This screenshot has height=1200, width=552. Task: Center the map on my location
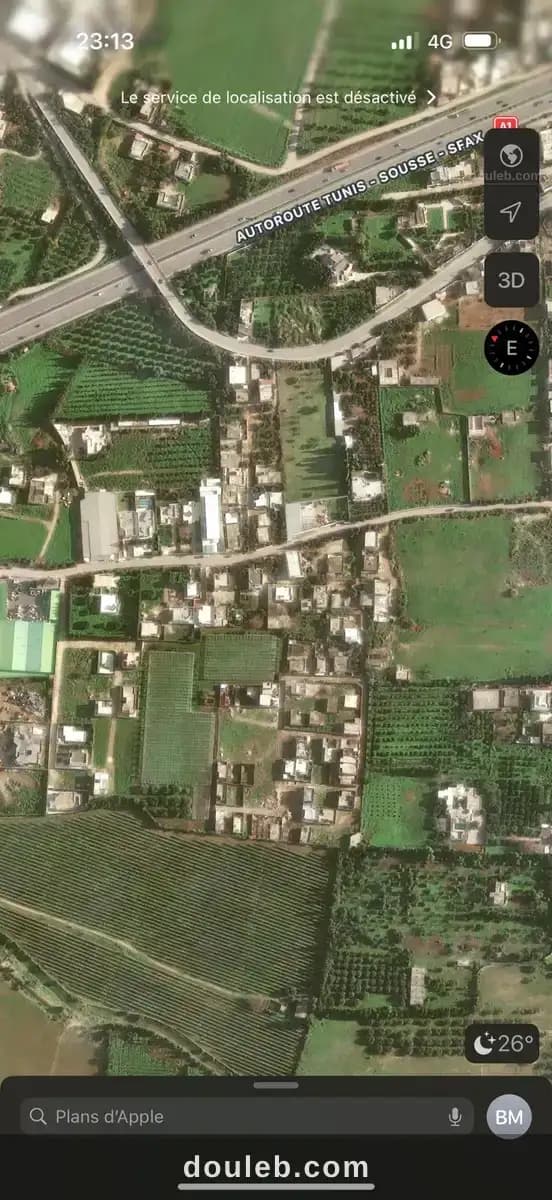point(511,212)
